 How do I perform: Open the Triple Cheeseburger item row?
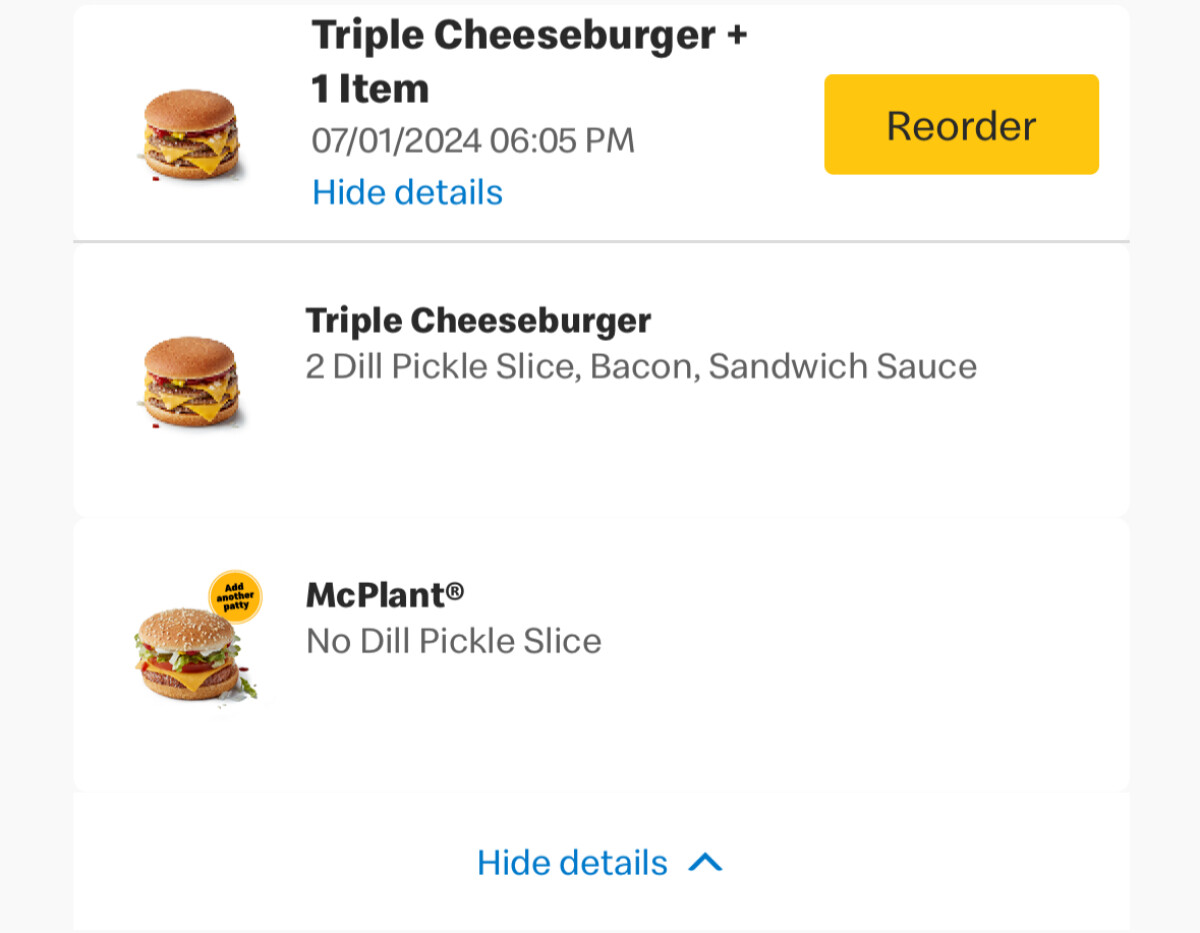tap(600, 380)
